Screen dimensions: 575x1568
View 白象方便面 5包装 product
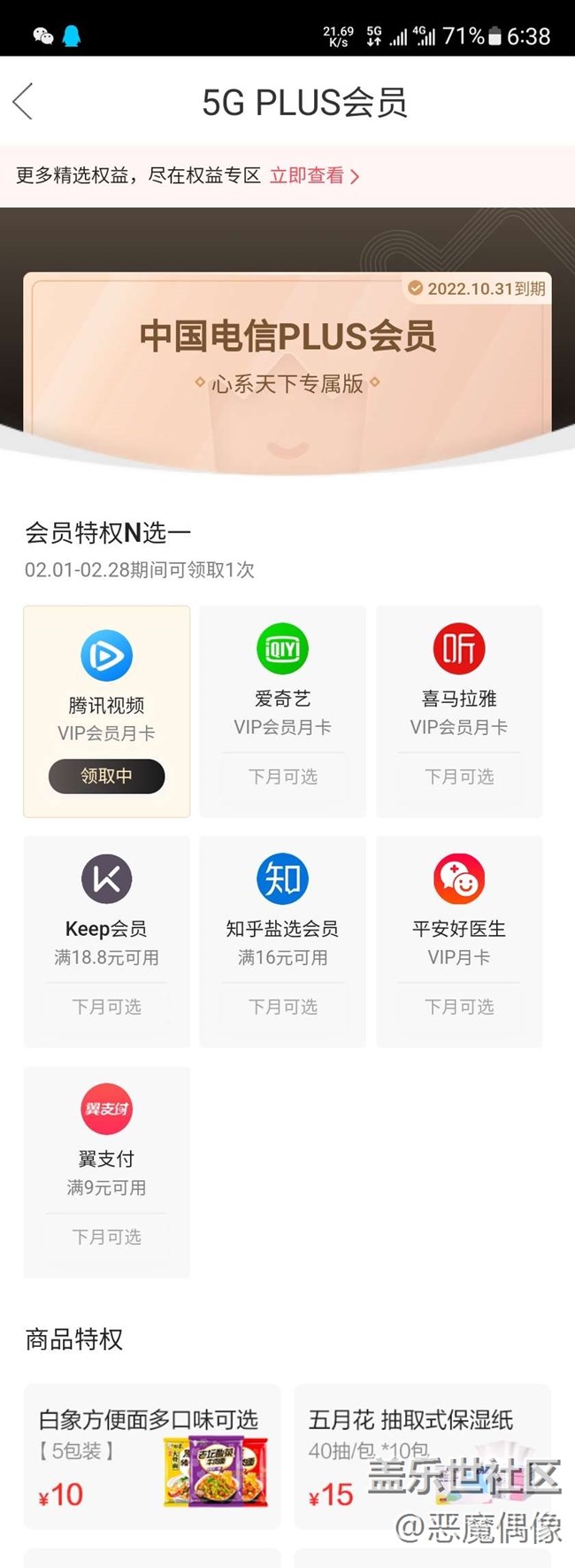[152, 1456]
